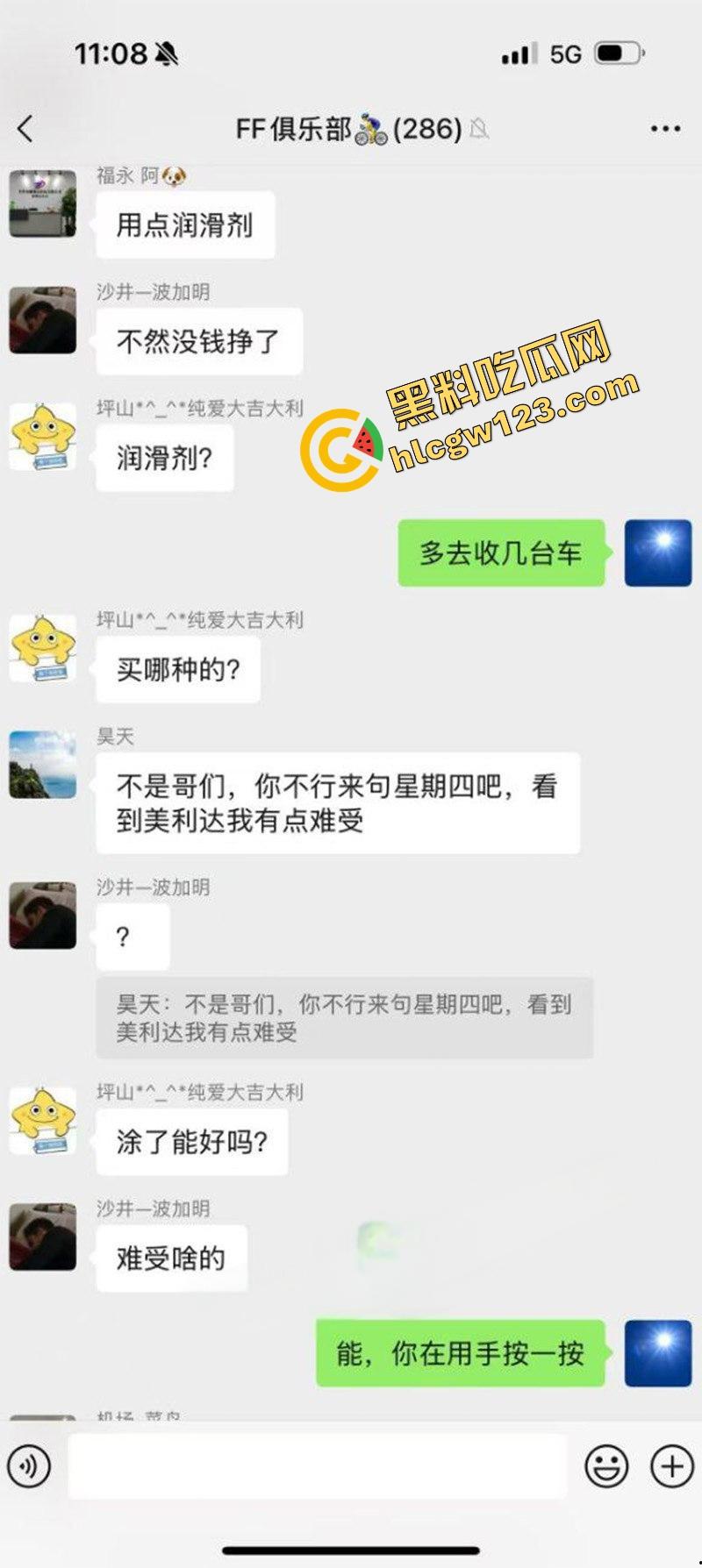The width and height of the screenshot is (702, 1568).
Task: Tap the bubble saying 用点润滑剂
Action: 185,225
